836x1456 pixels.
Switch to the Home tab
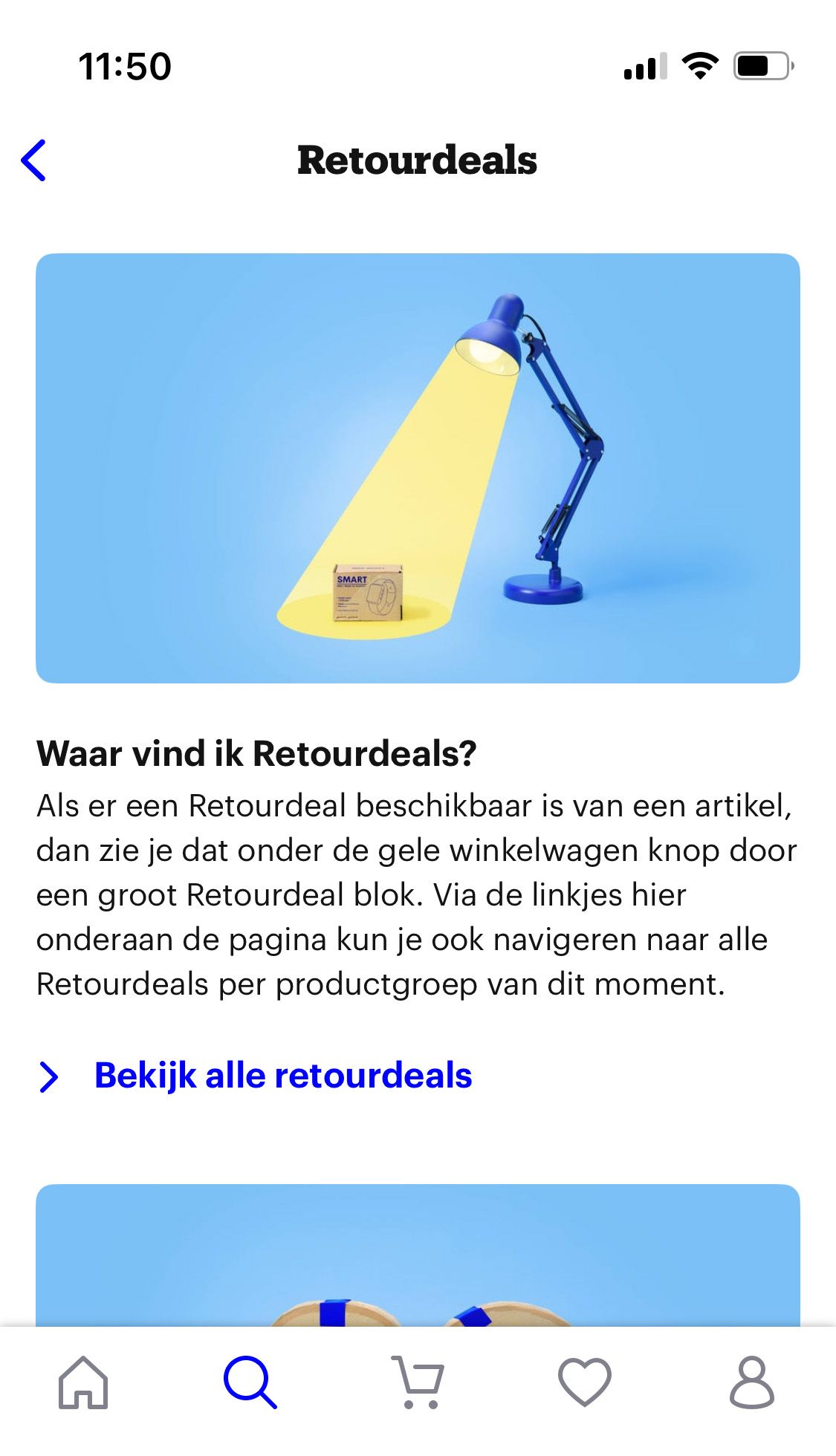point(83,1382)
